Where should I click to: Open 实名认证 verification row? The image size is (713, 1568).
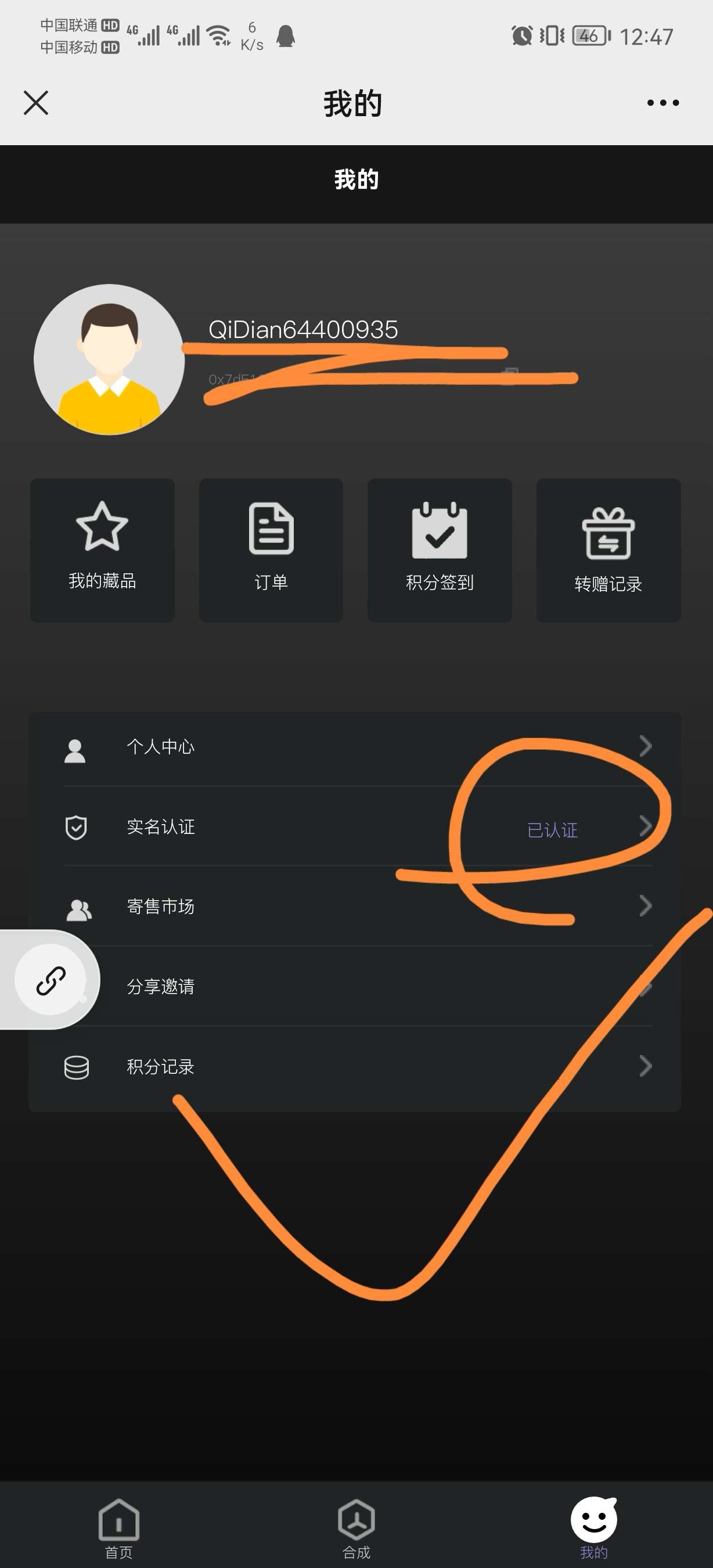[x=356, y=826]
